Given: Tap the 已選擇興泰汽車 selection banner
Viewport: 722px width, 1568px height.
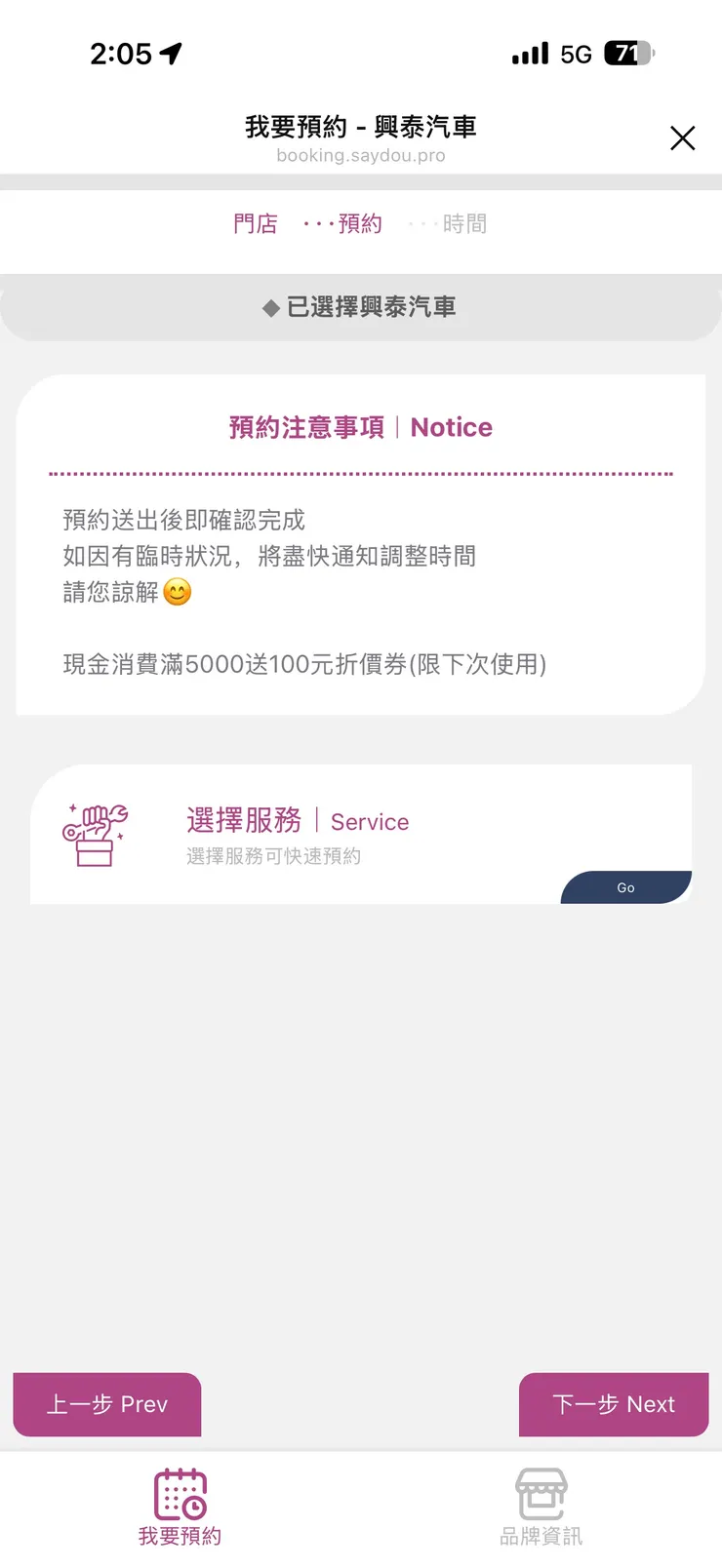Looking at the screenshot, I should tap(361, 305).
